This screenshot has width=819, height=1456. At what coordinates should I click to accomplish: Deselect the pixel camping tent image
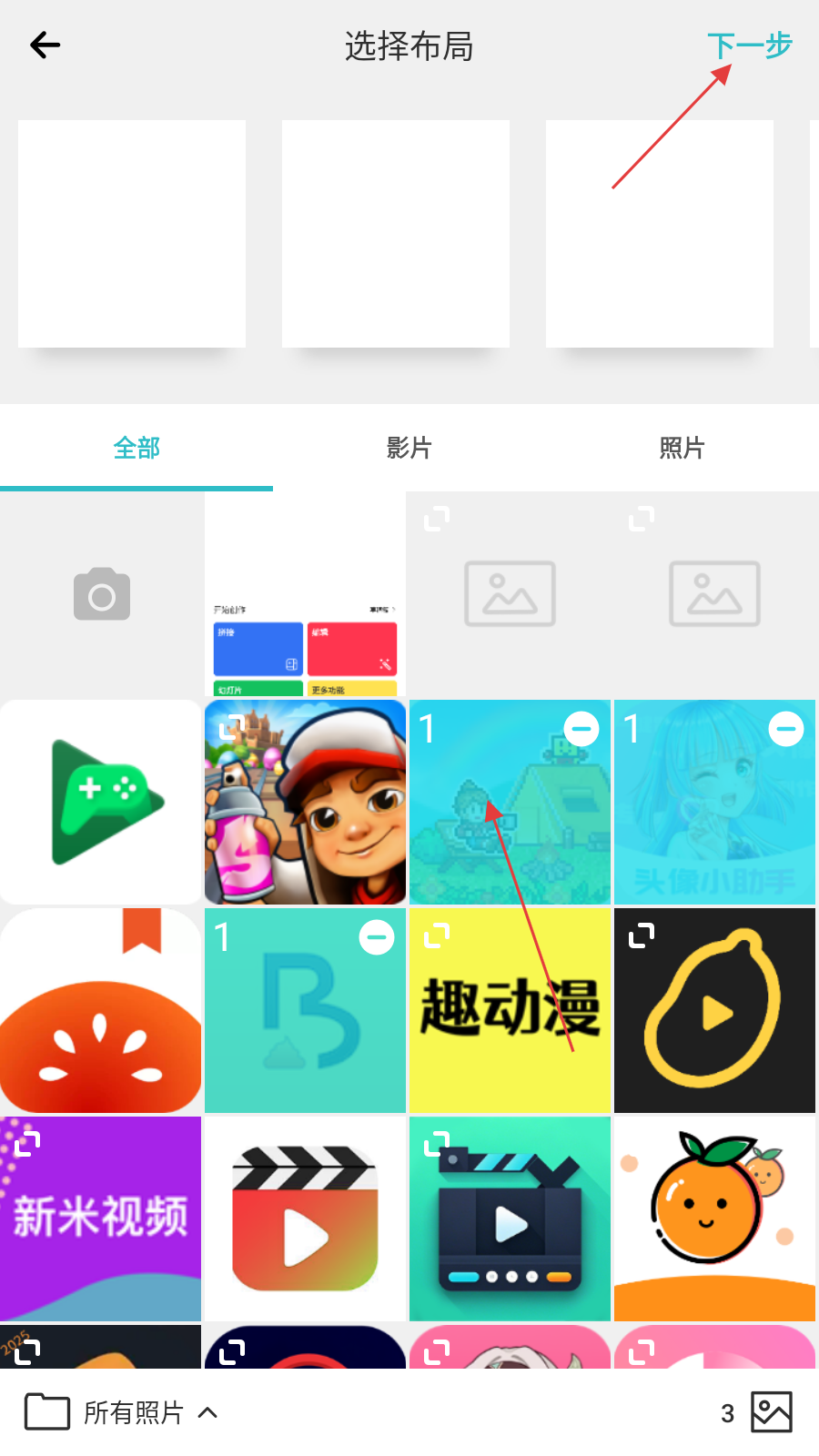(581, 728)
